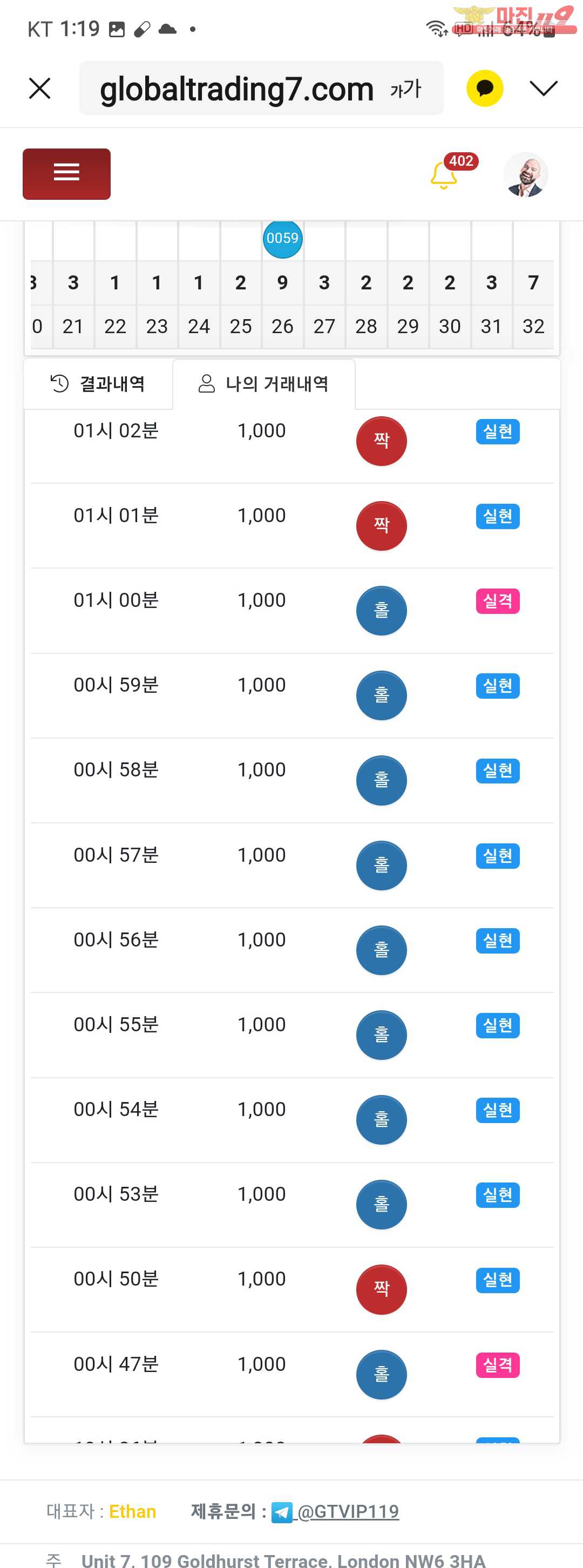This screenshot has height=1568, width=583.
Task: Select the 나의 거래내역 tab
Action: coord(263,384)
